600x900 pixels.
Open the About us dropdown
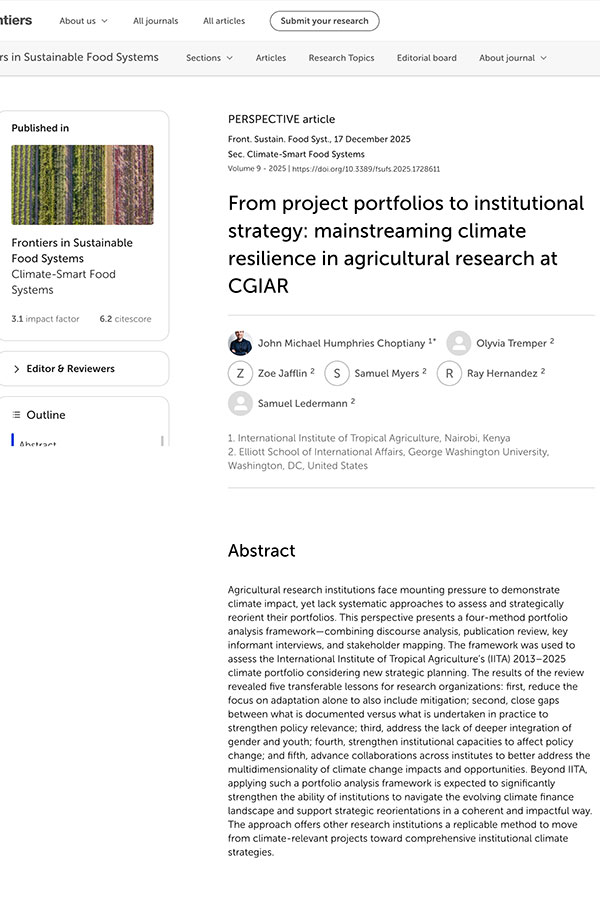pos(83,21)
